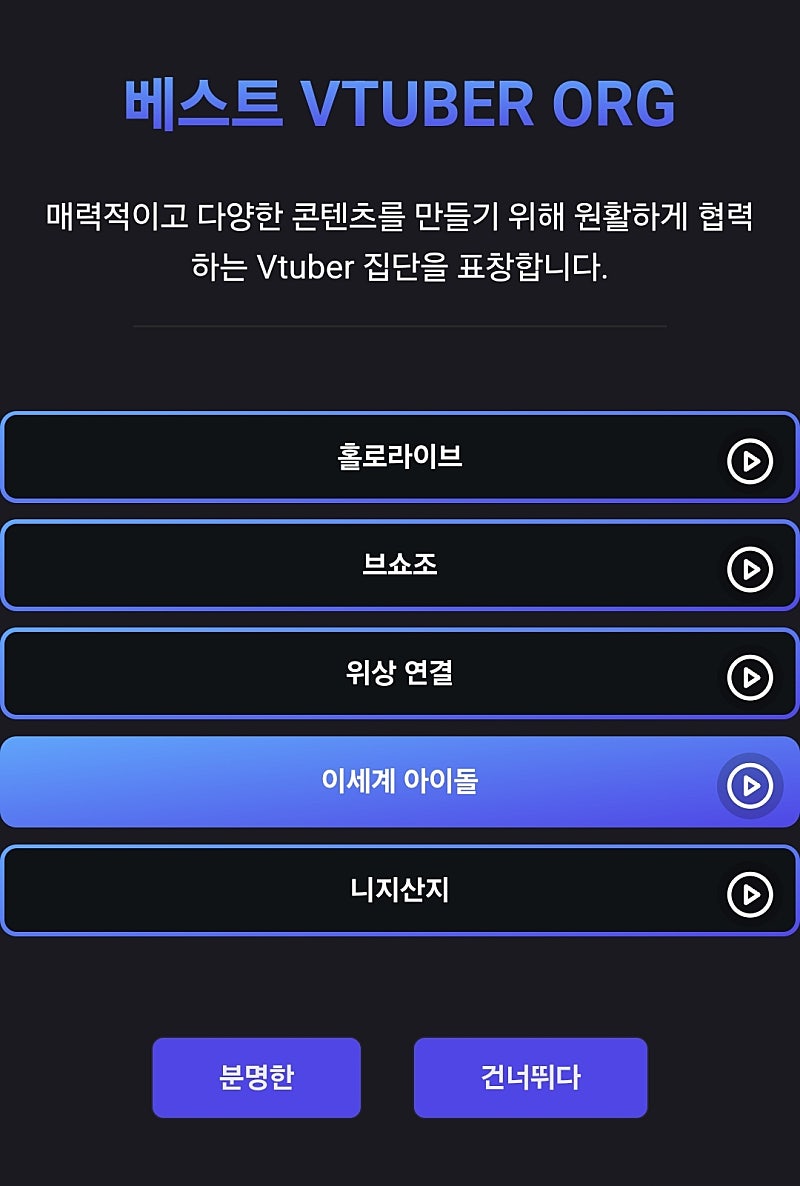Viewport: 800px width, 1186px height.
Task: Choose 브쇼조 as best org
Action: coord(399,565)
